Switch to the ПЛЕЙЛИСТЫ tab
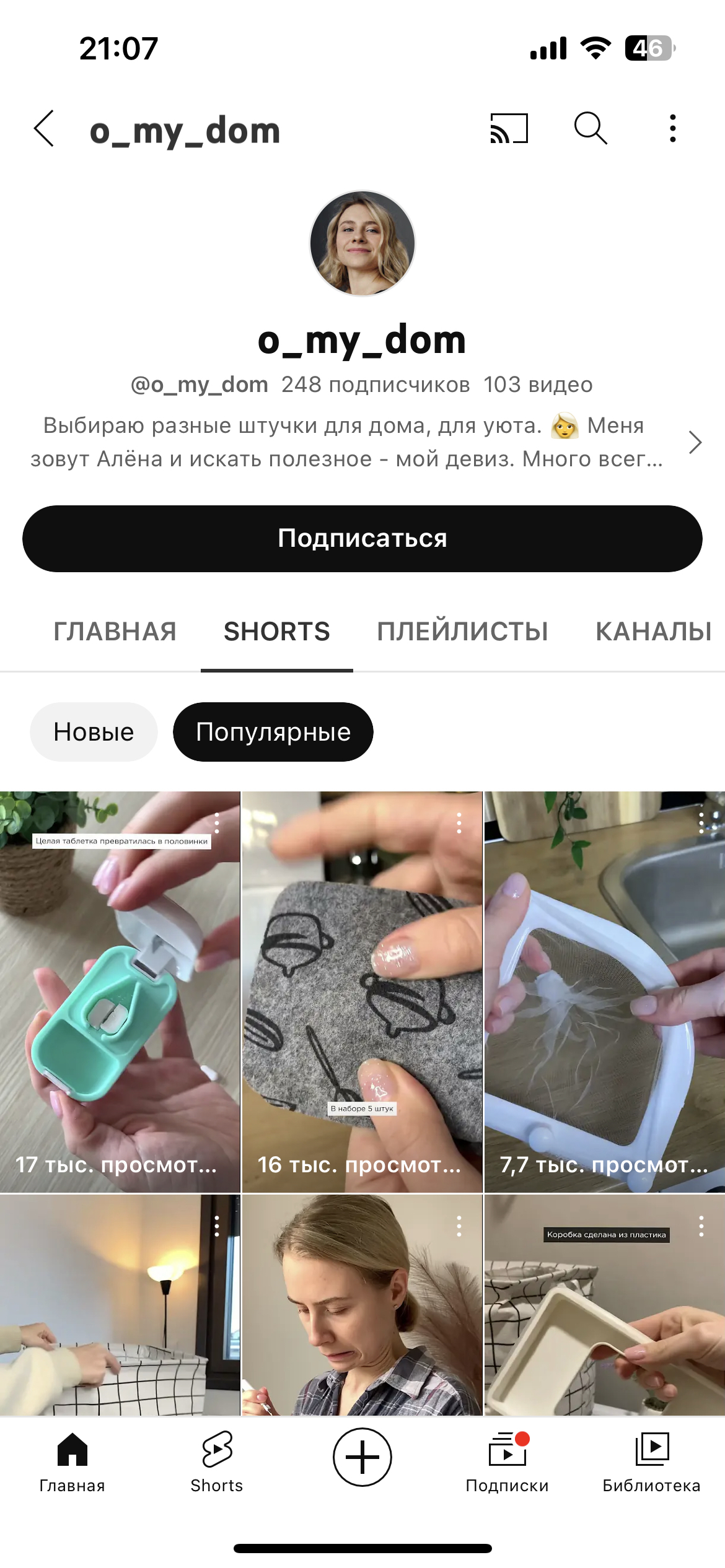The height and width of the screenshot is (1568, 725). pyautogui.click(x=462, y=632)
